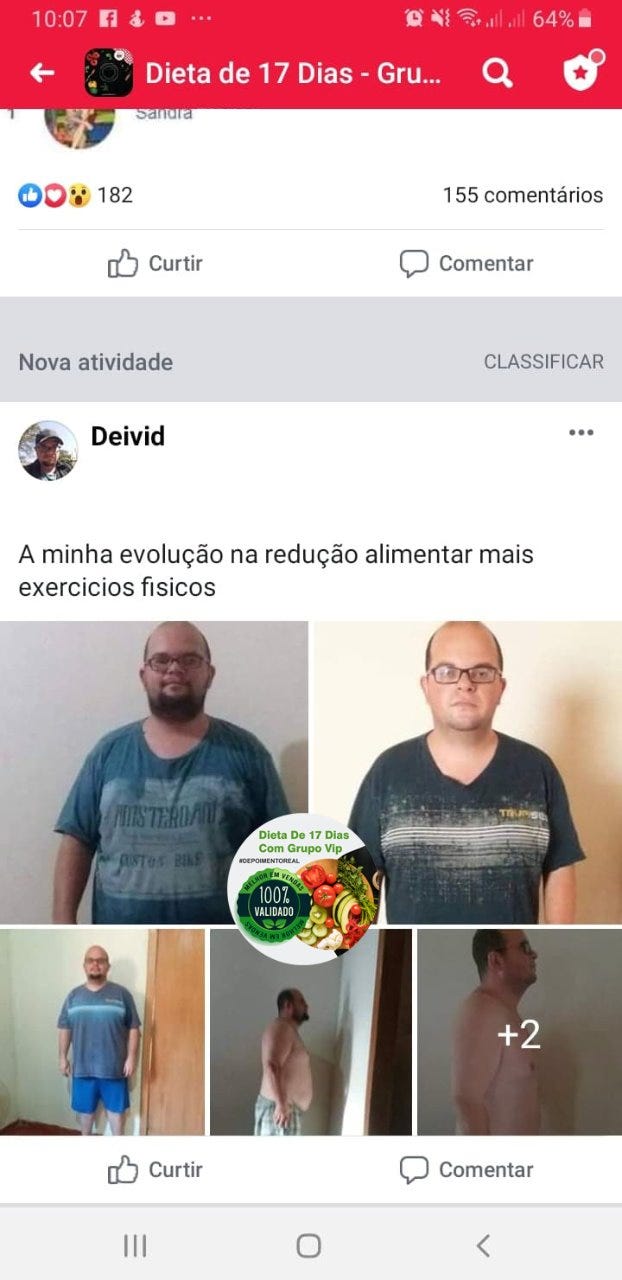The height and width of the screenshot is (1280, 622).
Task: Like Deivid's post with Curtir
Action: click(155, 1169)
